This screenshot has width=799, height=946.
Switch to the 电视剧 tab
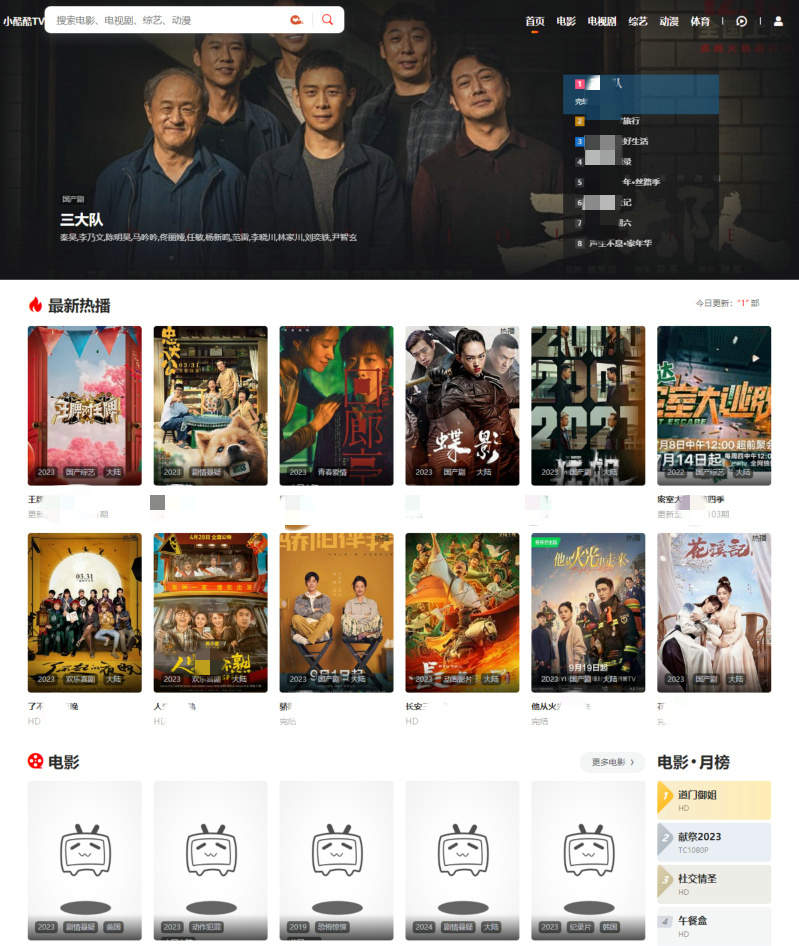click(x=601, y=21)
